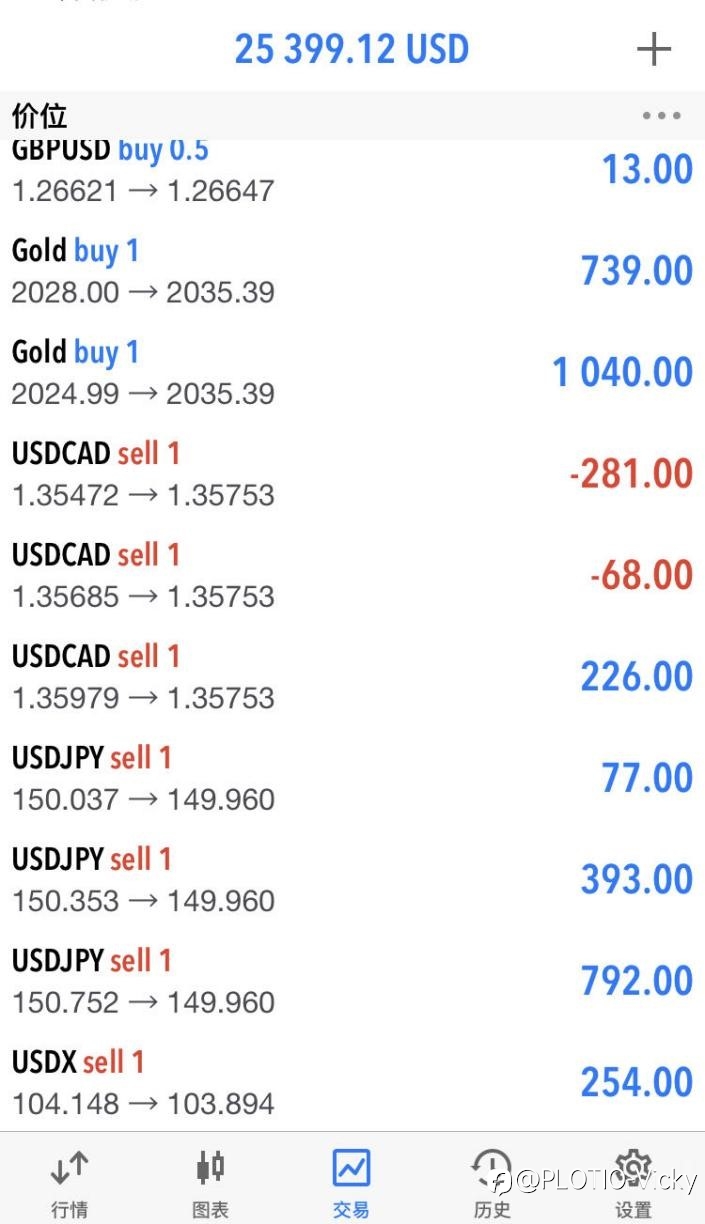View USDJPY sell position at 150.752
The image size is (705, 1224).
[x=352, y=981]
